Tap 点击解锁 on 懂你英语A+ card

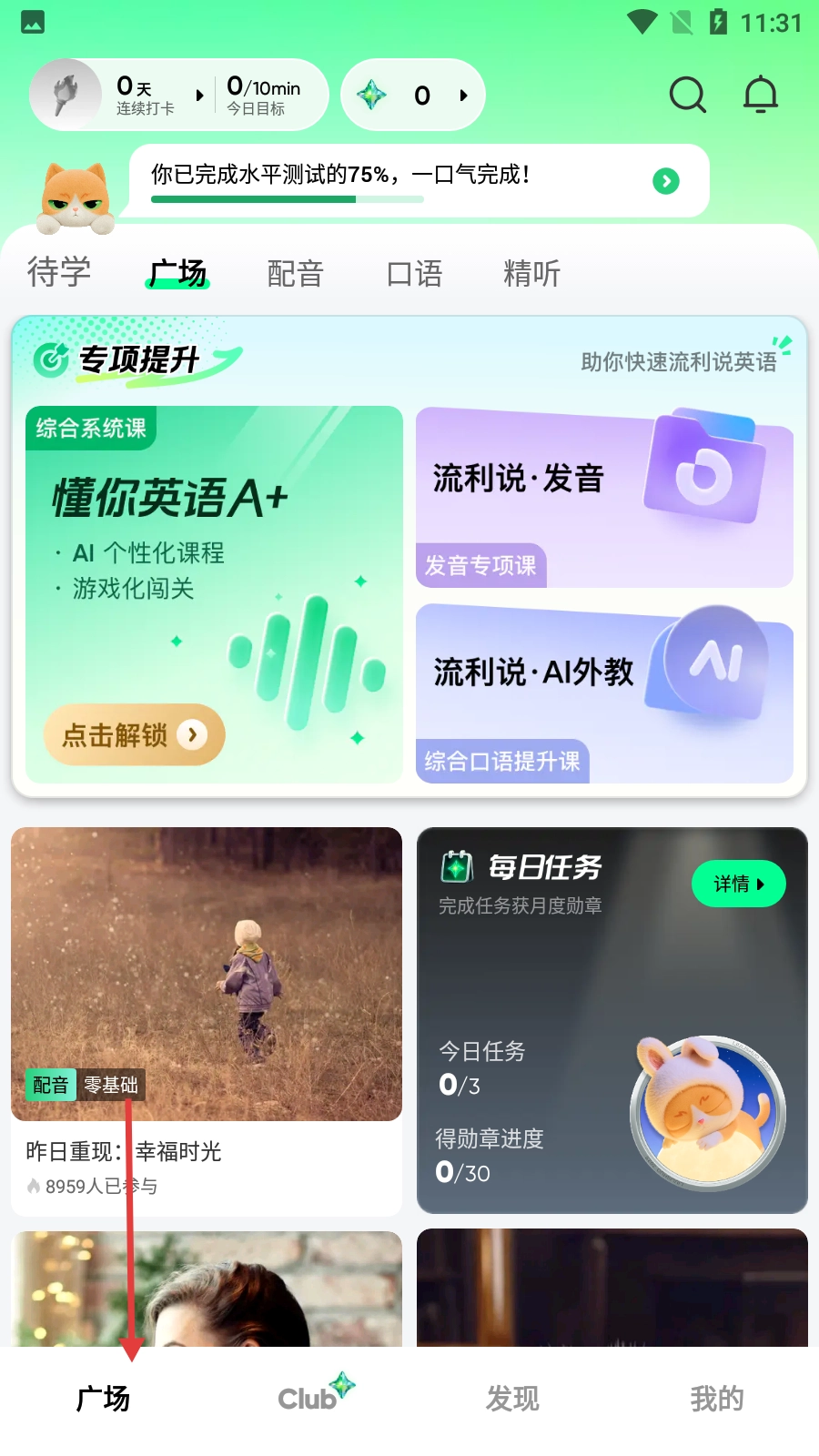(x=135, y=734)
